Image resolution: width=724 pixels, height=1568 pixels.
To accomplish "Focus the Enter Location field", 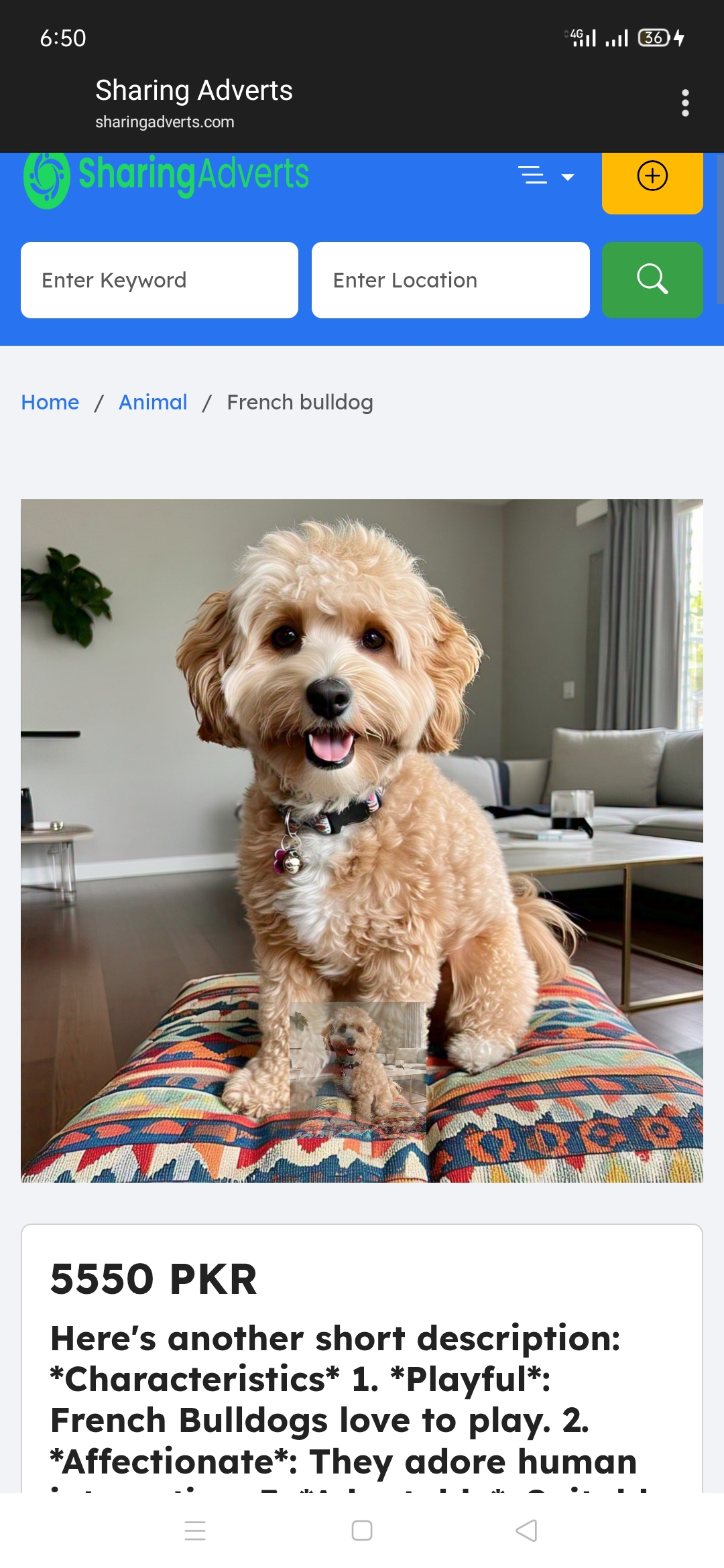I will coord(450,280).
